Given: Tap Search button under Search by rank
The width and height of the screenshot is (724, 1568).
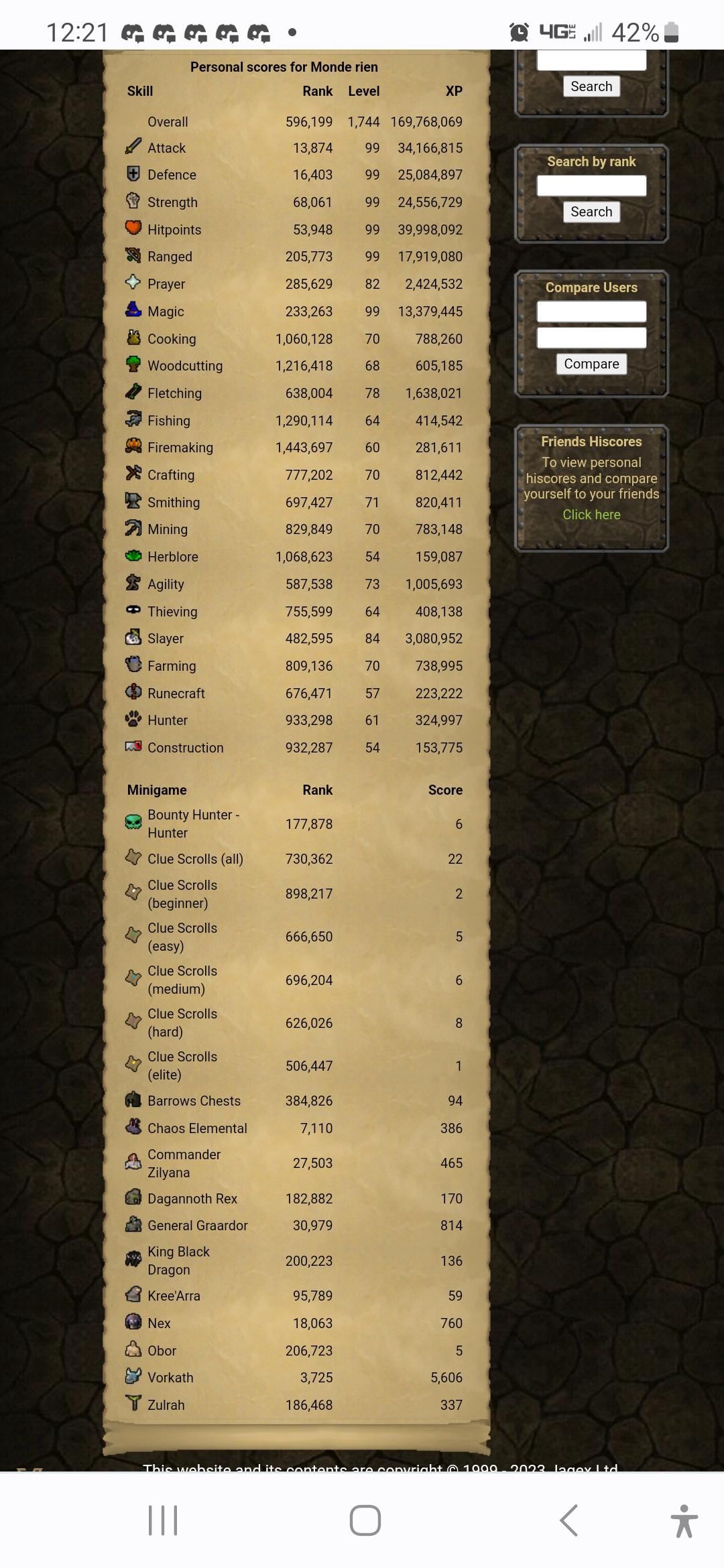Looking at the screenshot, I should point(591,212).
